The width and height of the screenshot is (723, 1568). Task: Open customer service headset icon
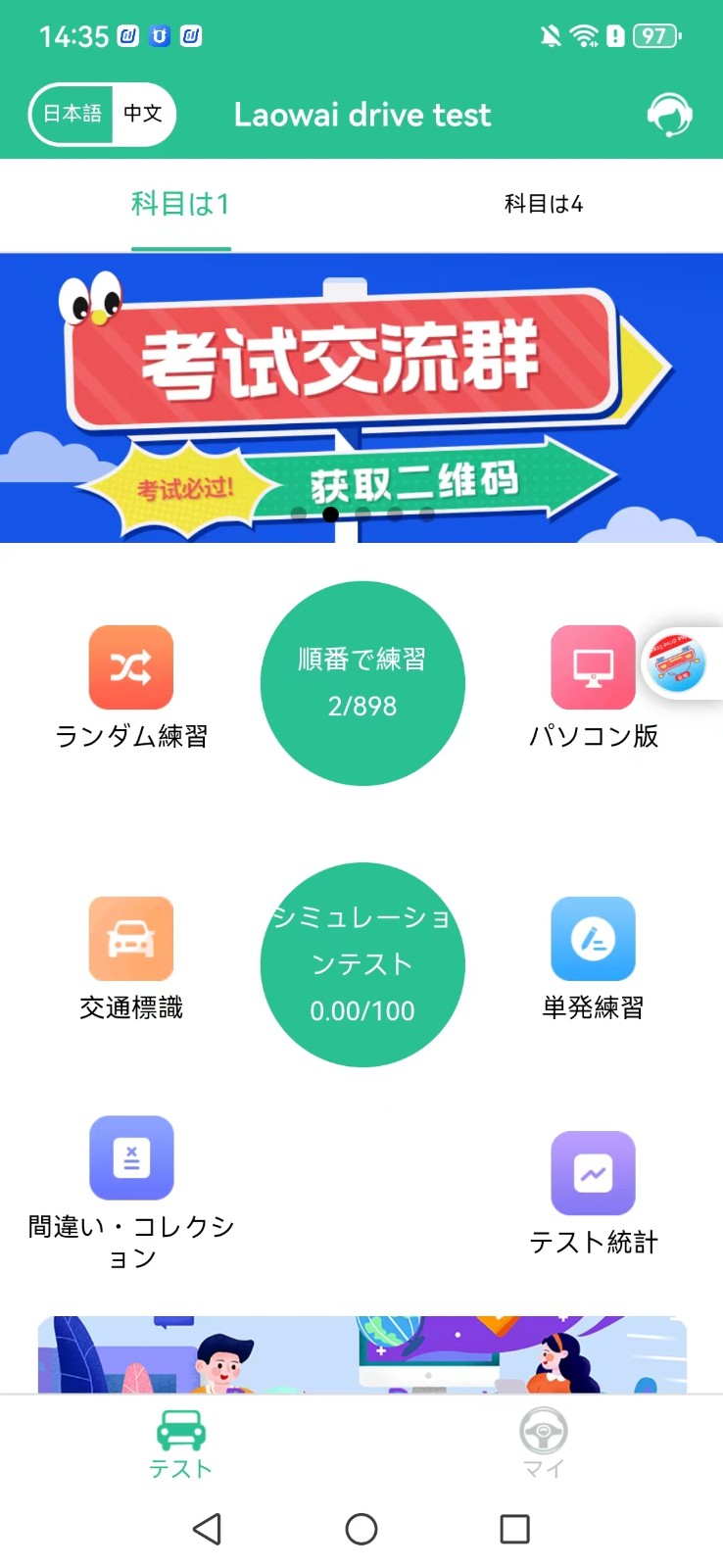[670, 114]
